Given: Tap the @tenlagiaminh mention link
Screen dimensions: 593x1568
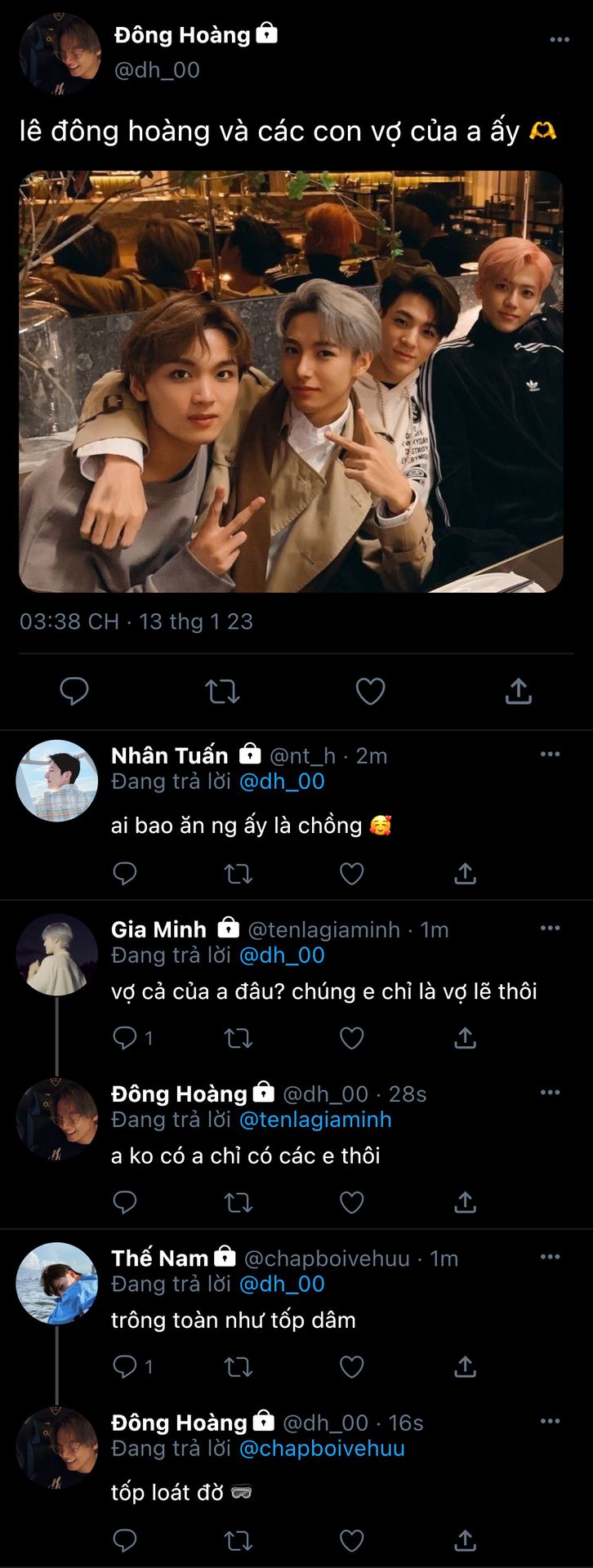Looking at the screenshot, I should [x=314, y=1120].
